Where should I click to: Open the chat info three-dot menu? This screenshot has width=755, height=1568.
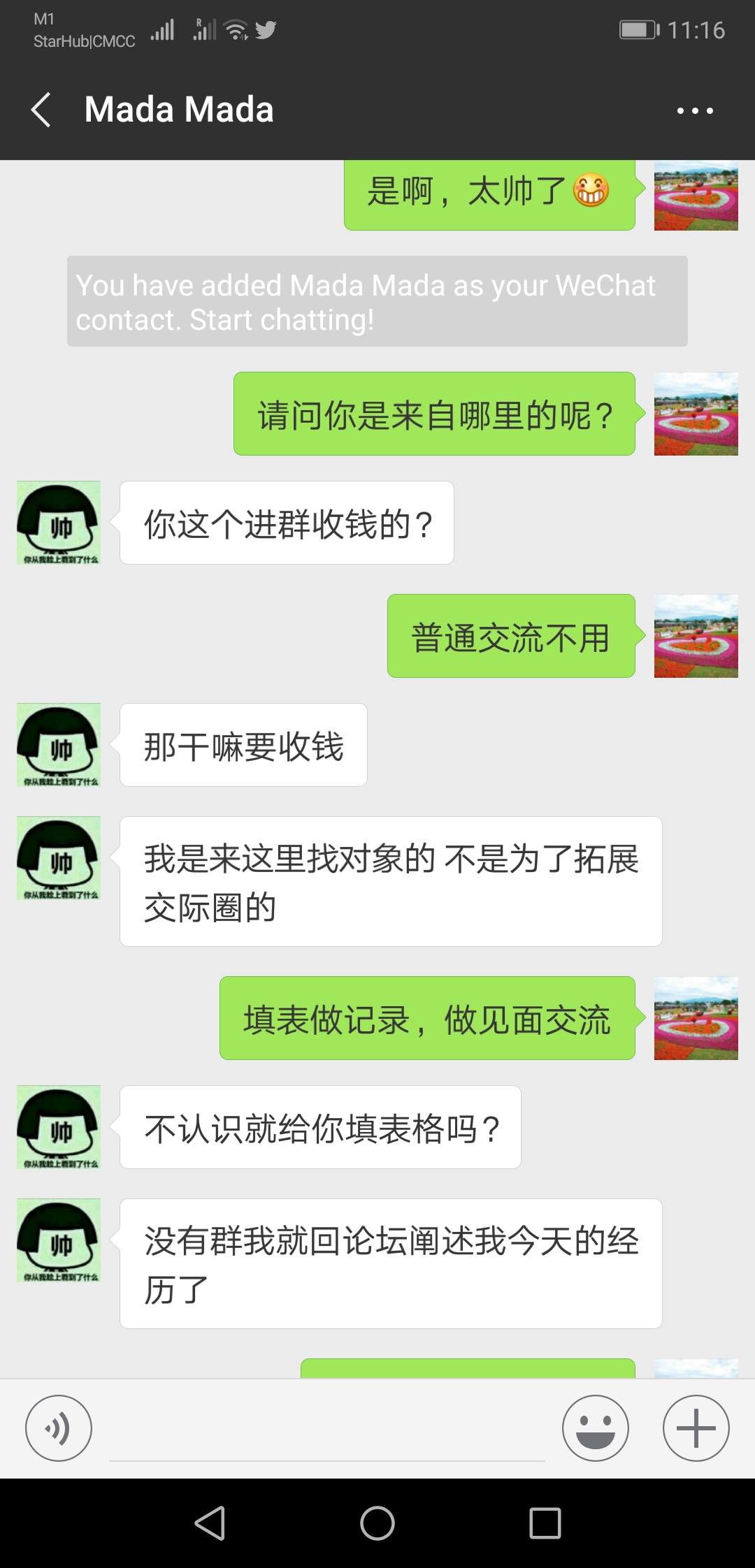click(695, 110)
